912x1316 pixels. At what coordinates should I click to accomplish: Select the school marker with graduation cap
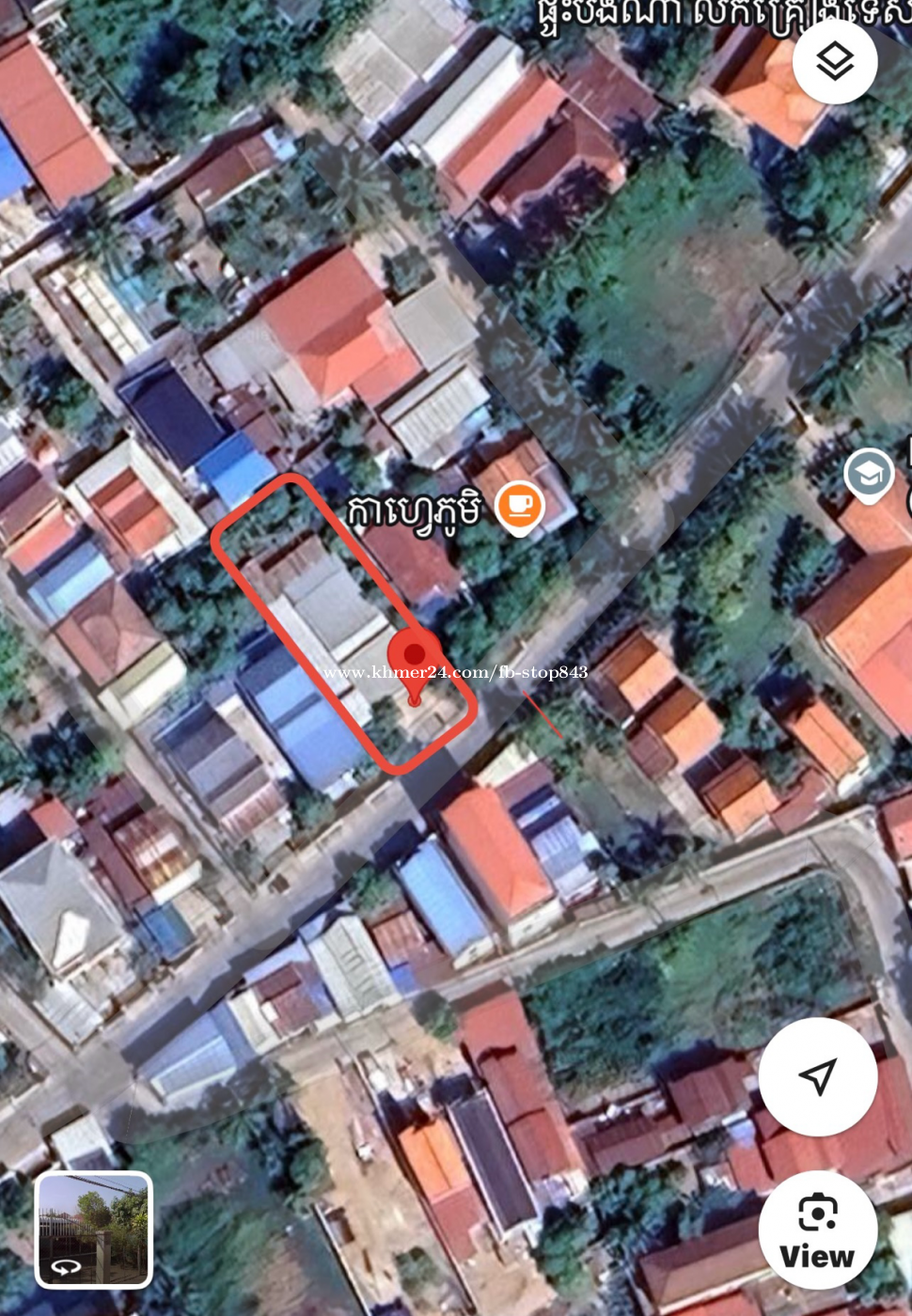point(868,475)
